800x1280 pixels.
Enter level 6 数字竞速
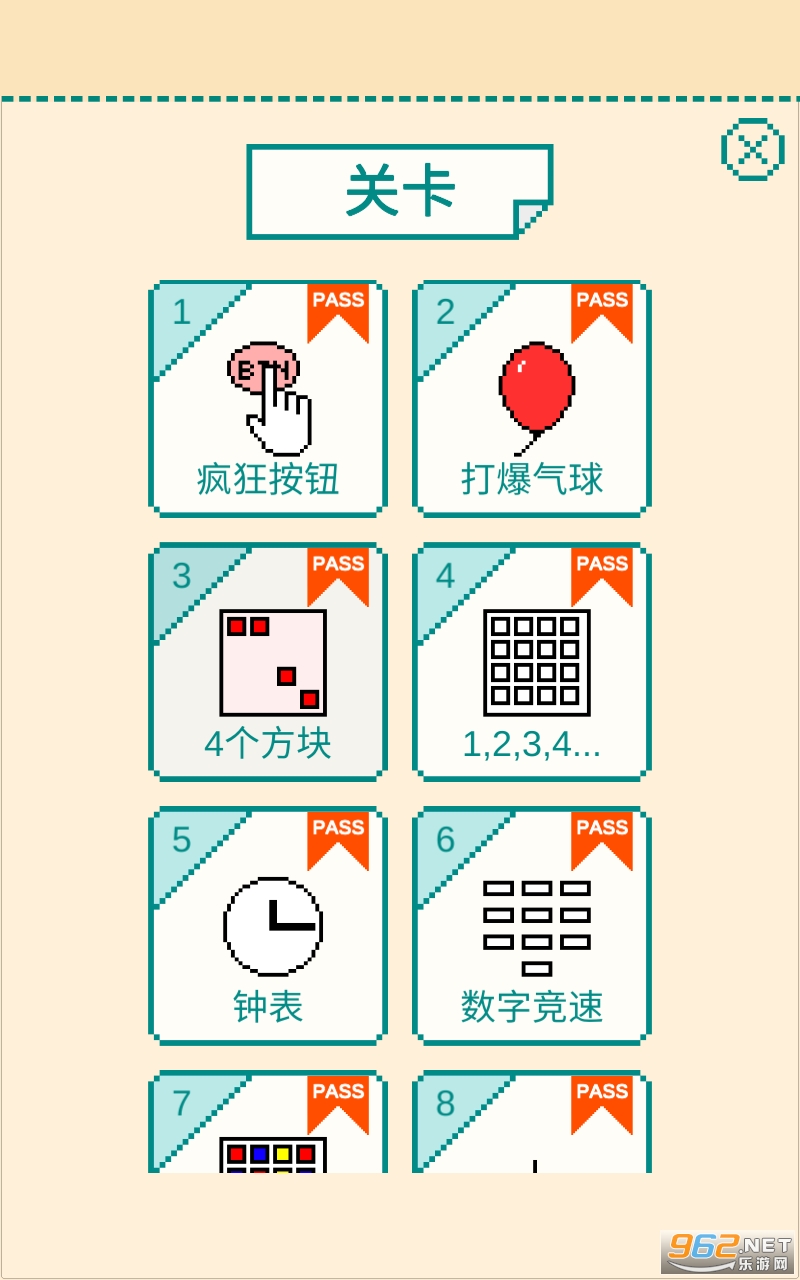532,926
